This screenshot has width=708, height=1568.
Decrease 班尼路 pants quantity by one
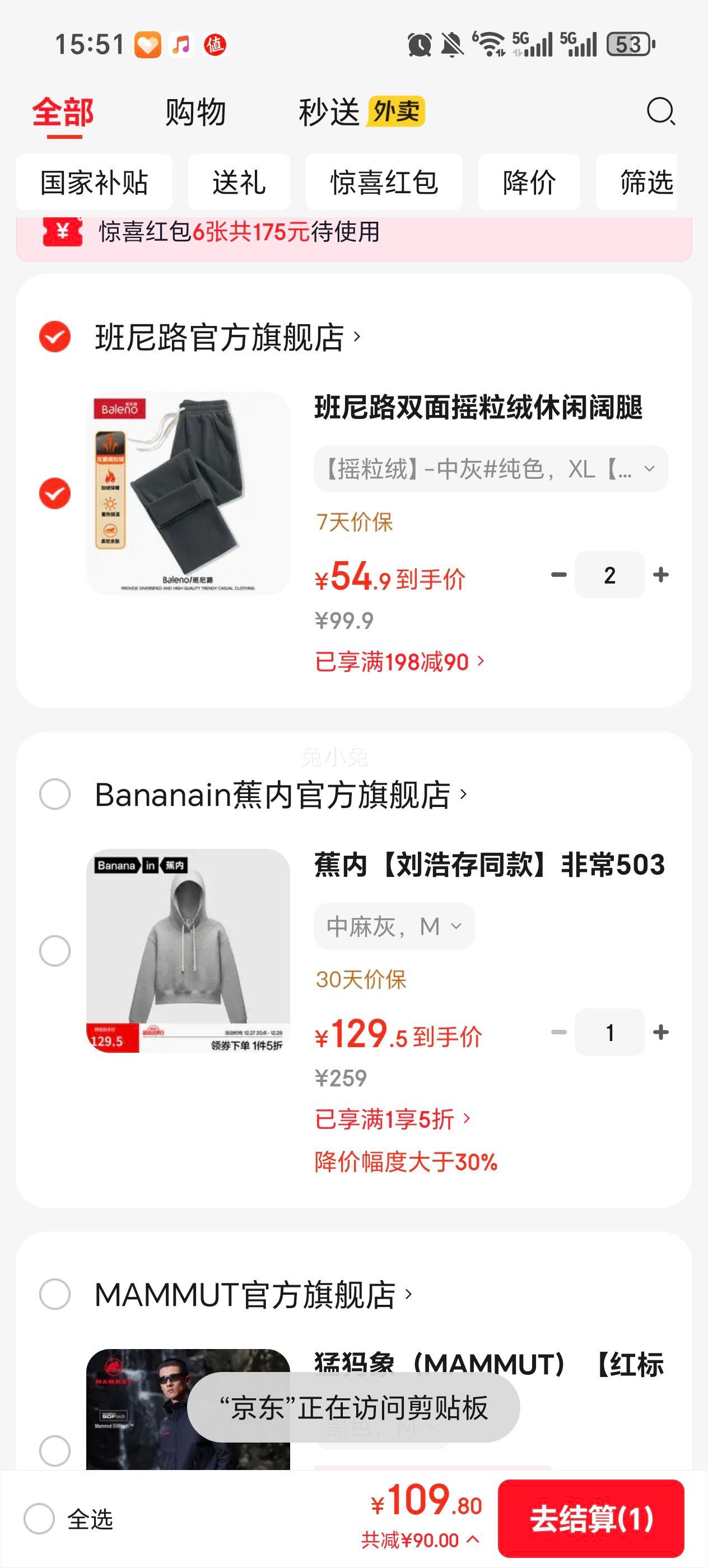[559, 575]
